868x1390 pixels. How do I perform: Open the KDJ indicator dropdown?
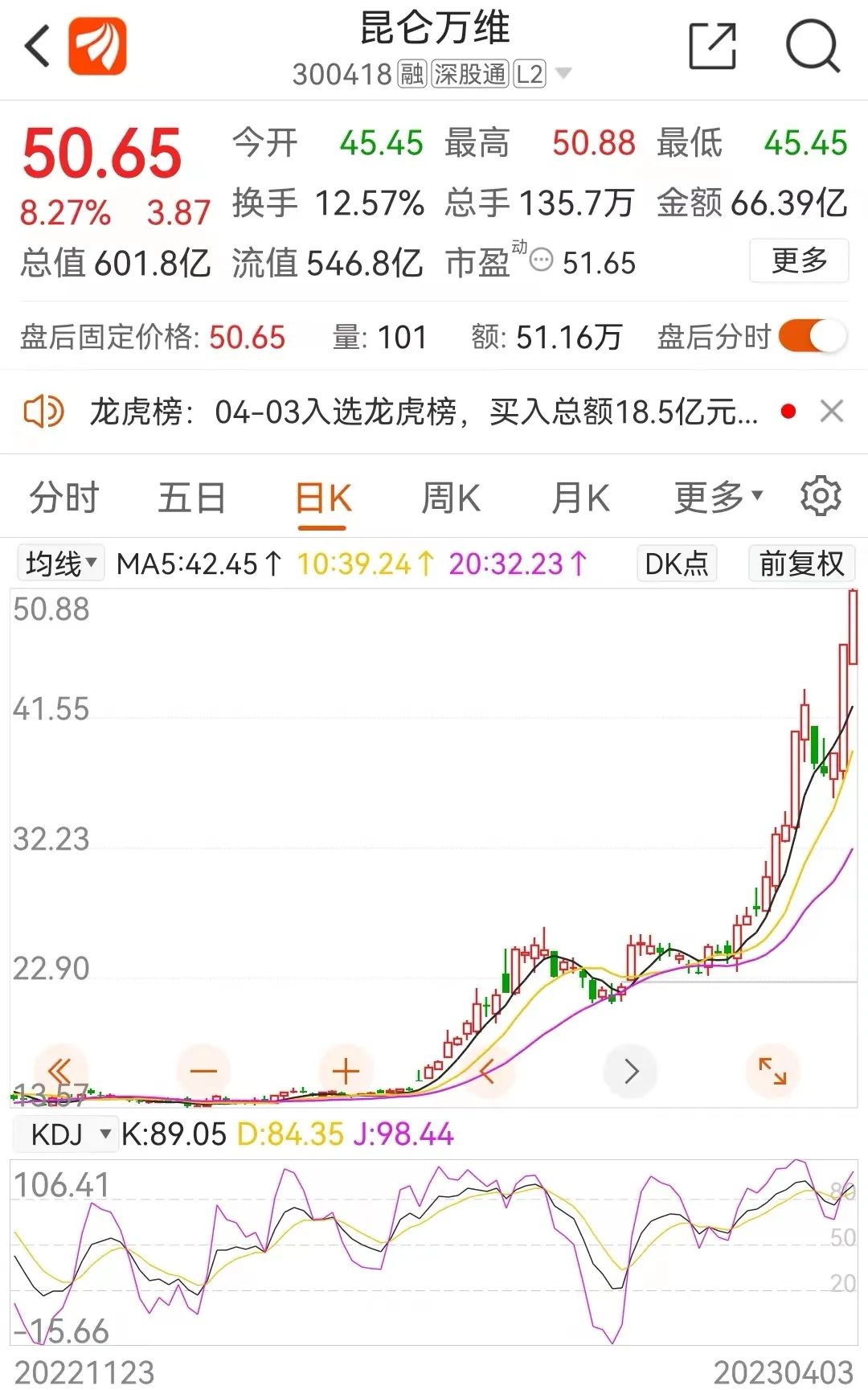[x=68, y=1134]
